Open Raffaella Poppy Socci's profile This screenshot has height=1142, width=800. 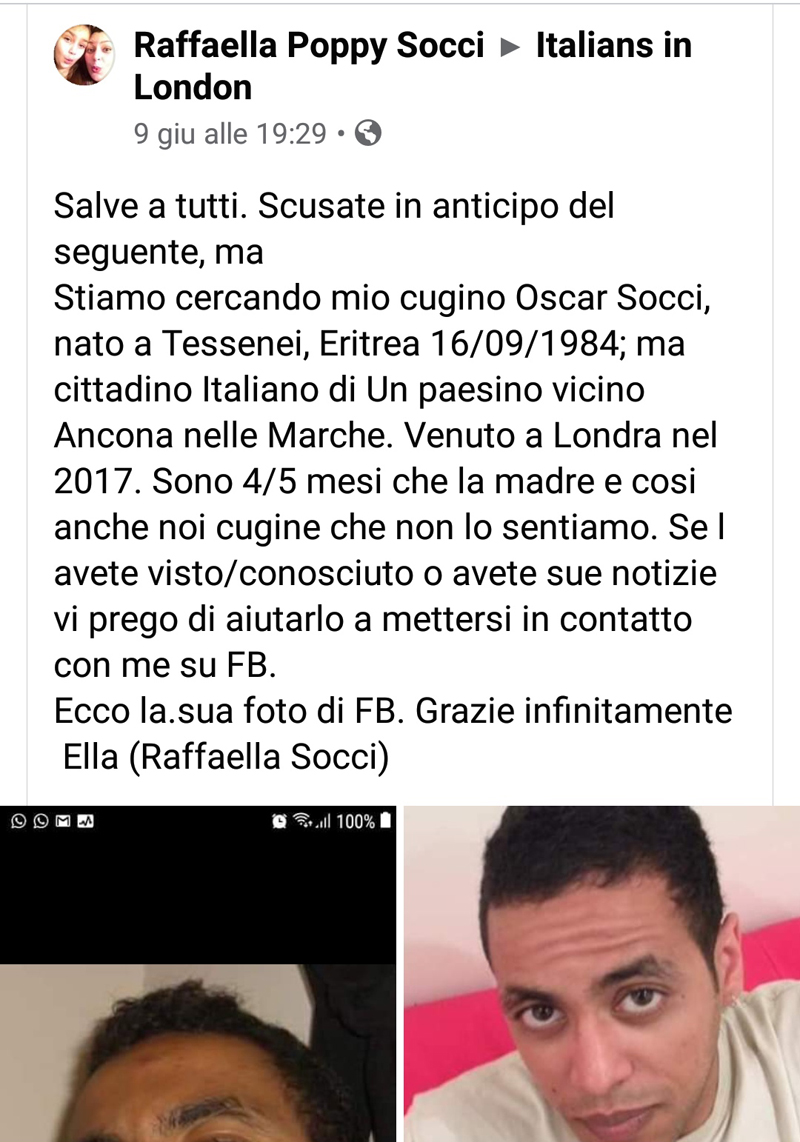click(x=309, y=45)
